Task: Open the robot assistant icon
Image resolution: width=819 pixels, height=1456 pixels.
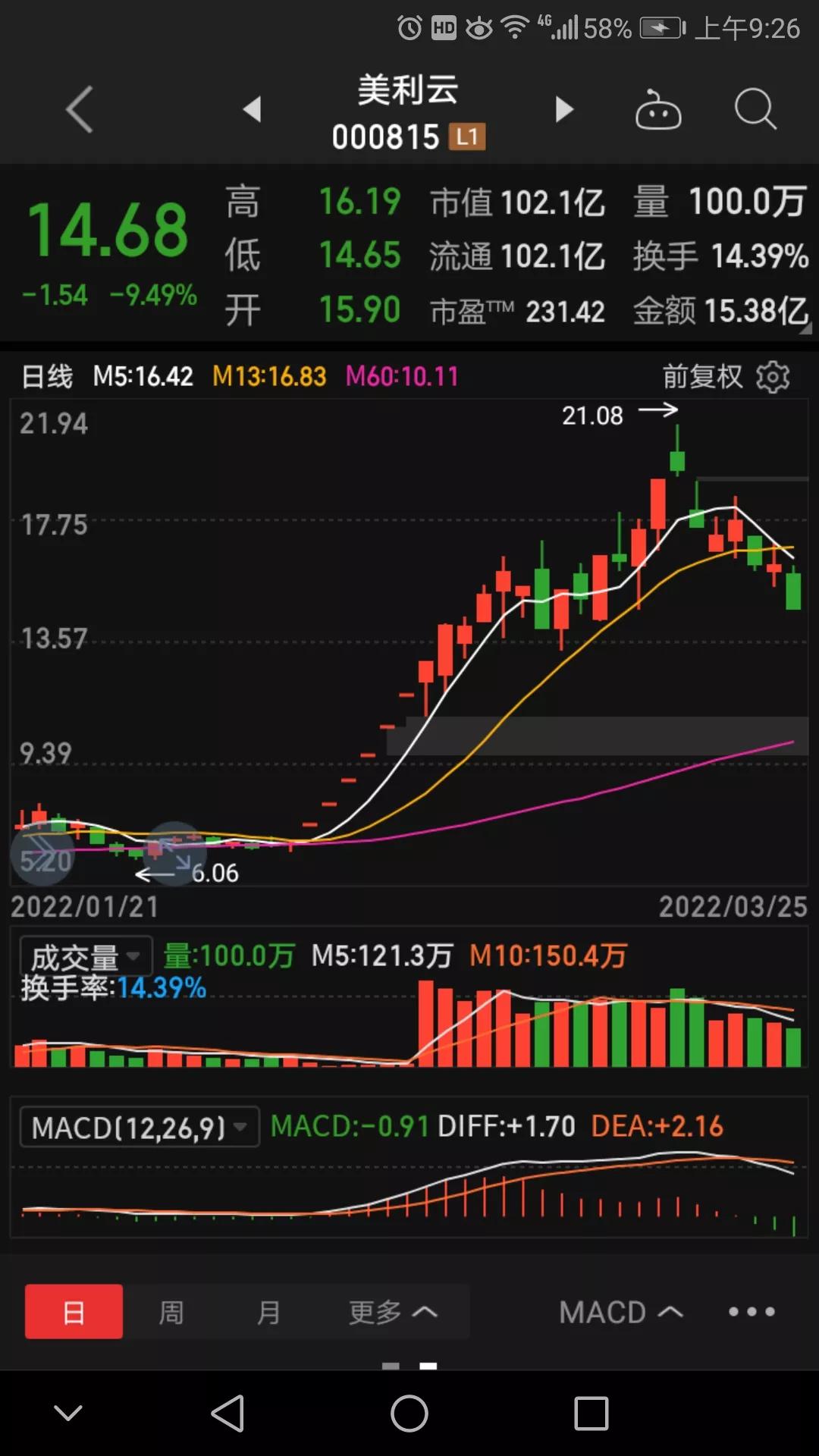Action: tap(657, 110)
